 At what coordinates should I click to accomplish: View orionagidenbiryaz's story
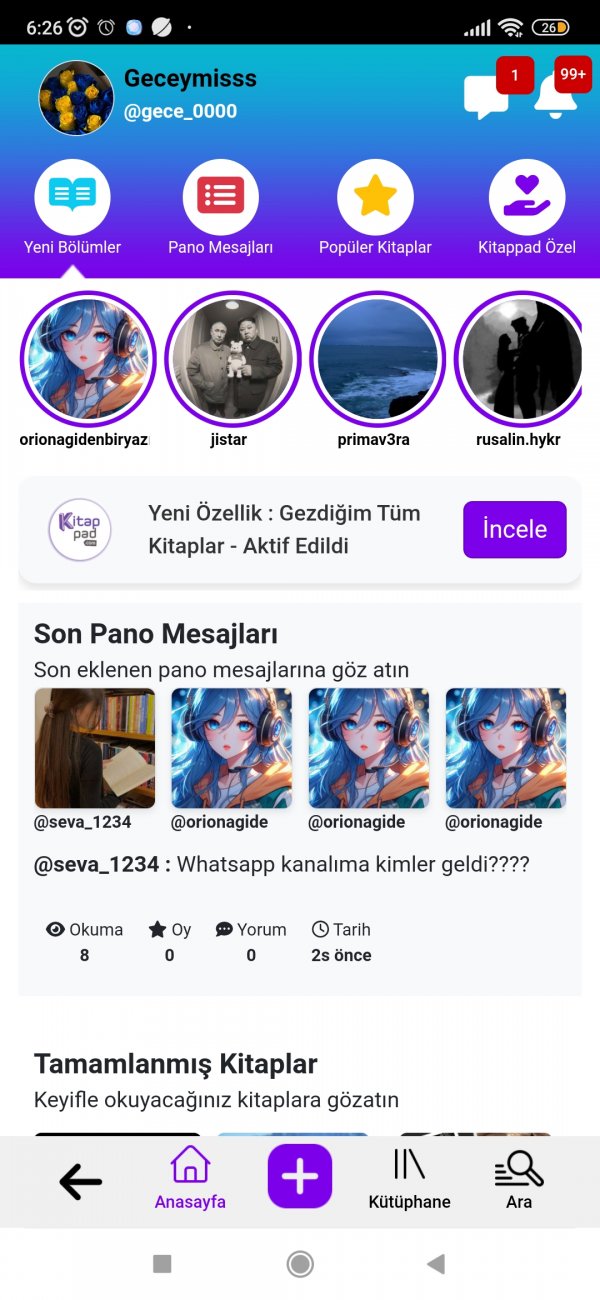point(88,359)
